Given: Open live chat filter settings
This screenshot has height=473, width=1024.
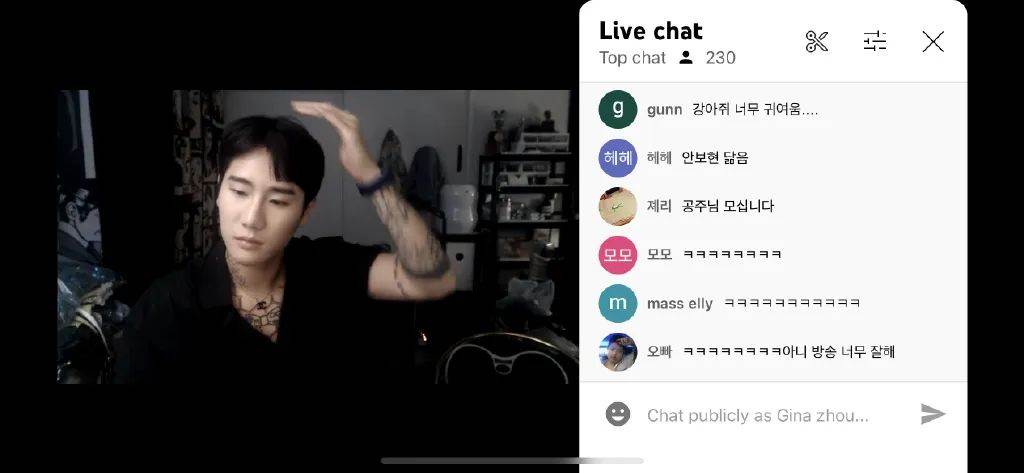Looking at the screenshot, I should click(875, 41).
